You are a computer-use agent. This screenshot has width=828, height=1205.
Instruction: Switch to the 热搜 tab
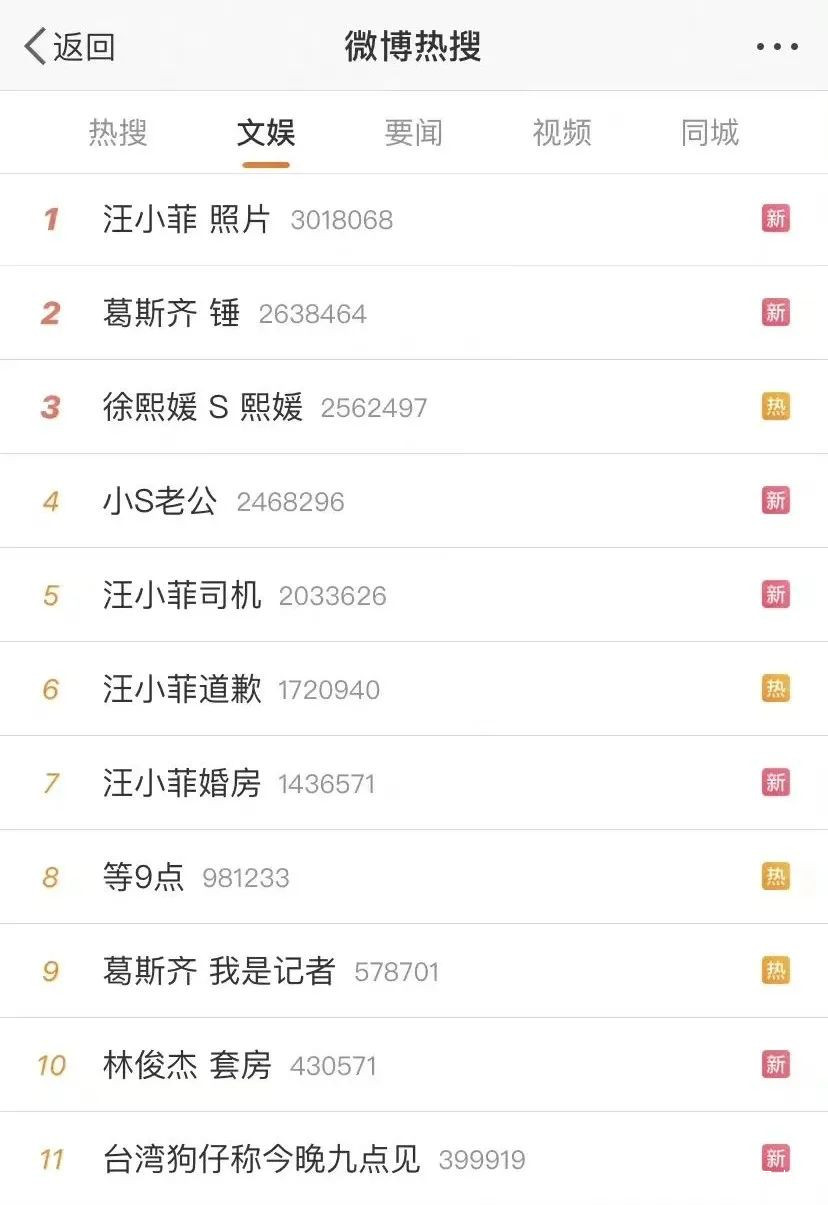pos(118,133)
